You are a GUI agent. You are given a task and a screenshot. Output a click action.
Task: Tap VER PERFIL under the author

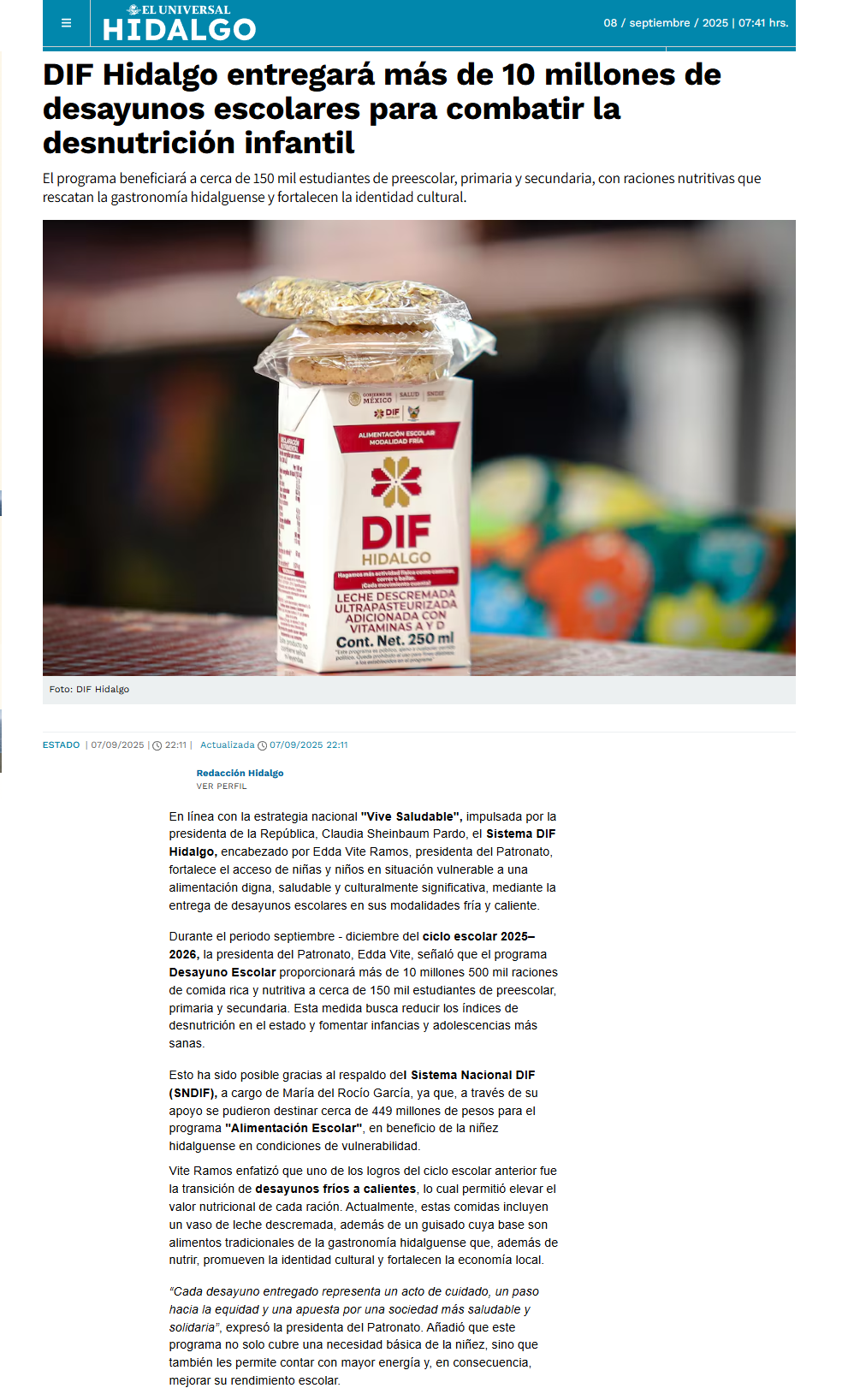pos(222,786)
